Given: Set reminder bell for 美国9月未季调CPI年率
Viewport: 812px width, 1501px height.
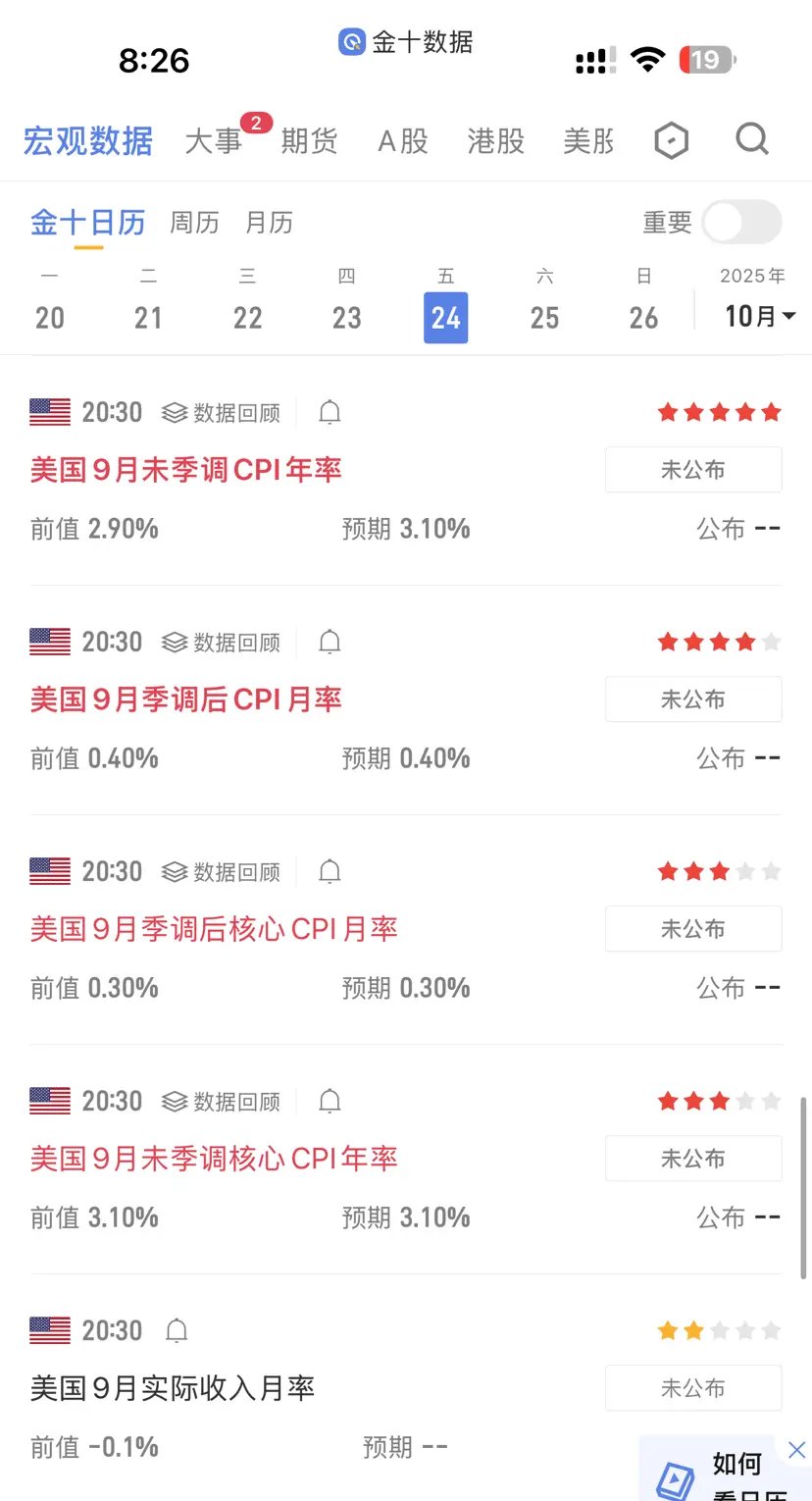Looking at the screenshot, I should pyautogui.click(x=330, y=413).
